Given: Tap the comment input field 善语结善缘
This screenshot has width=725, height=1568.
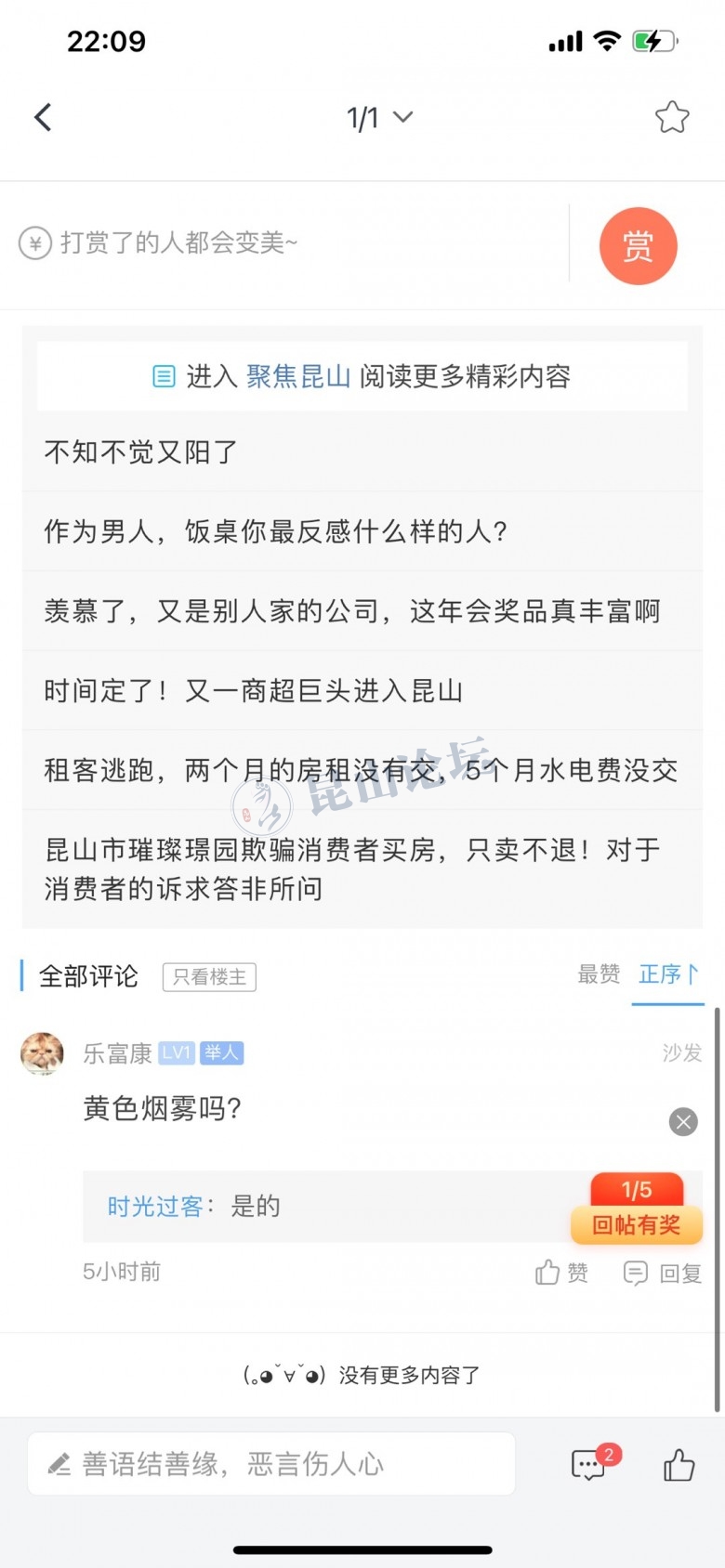Looking at the screenshot, I should coord(271,1465).
